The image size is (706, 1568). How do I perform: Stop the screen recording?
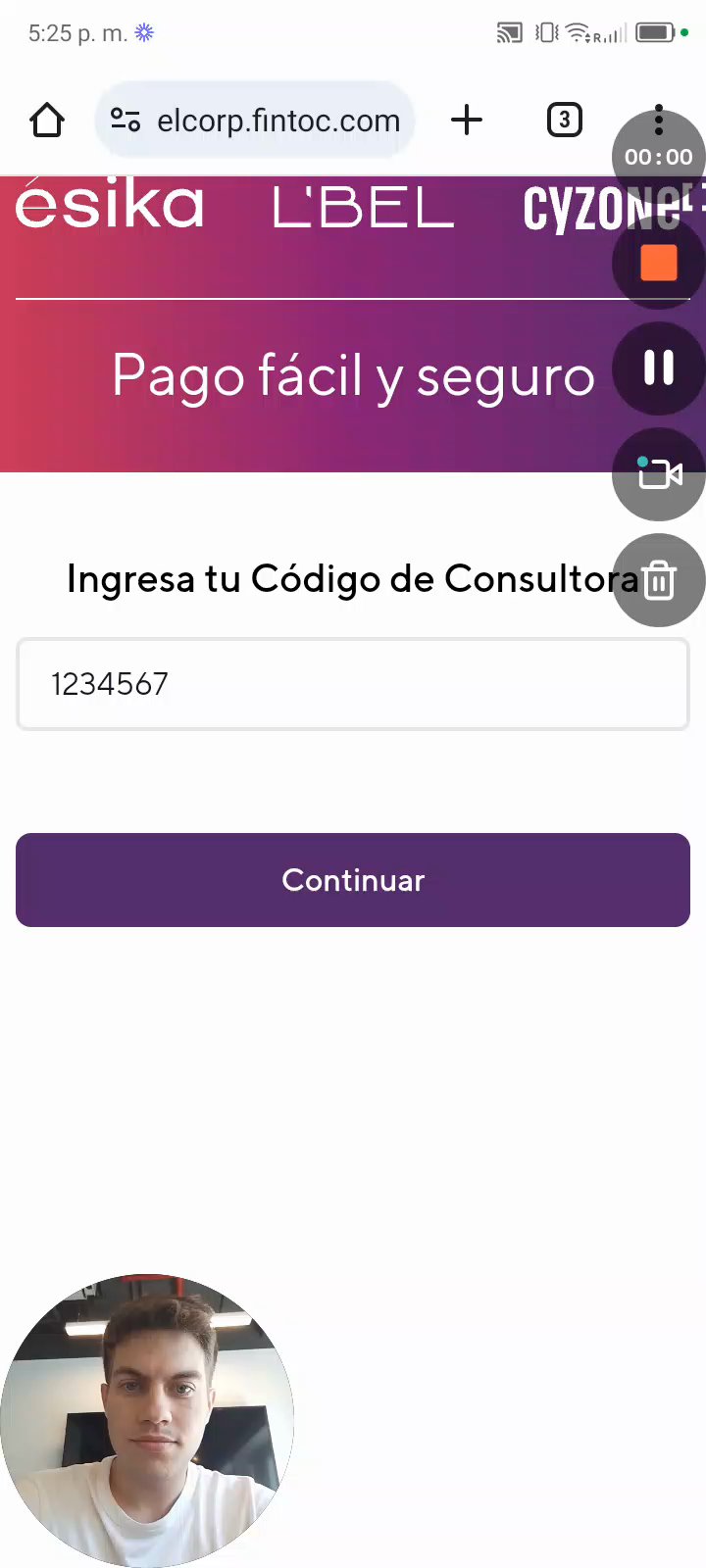pos(659,263)
